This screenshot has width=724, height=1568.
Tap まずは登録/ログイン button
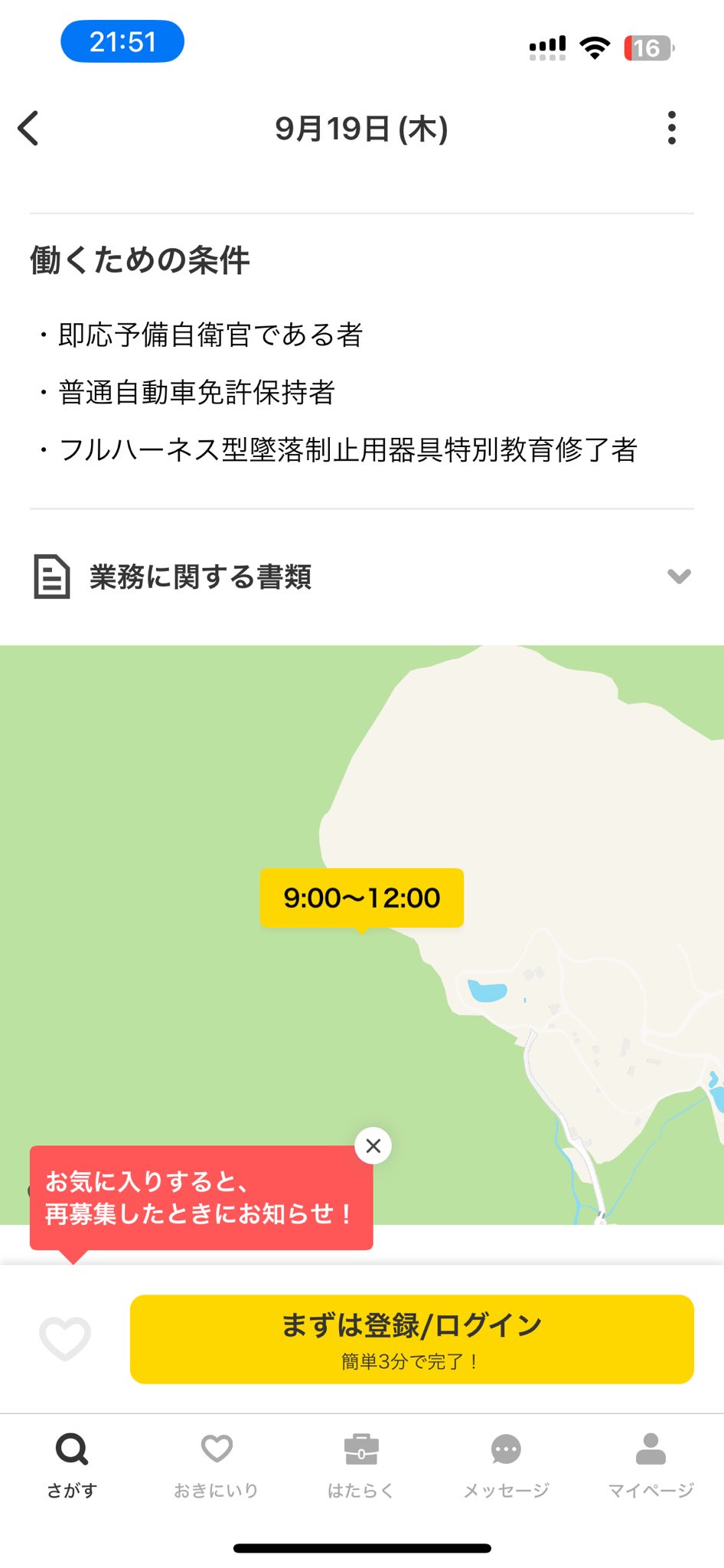412,1339
